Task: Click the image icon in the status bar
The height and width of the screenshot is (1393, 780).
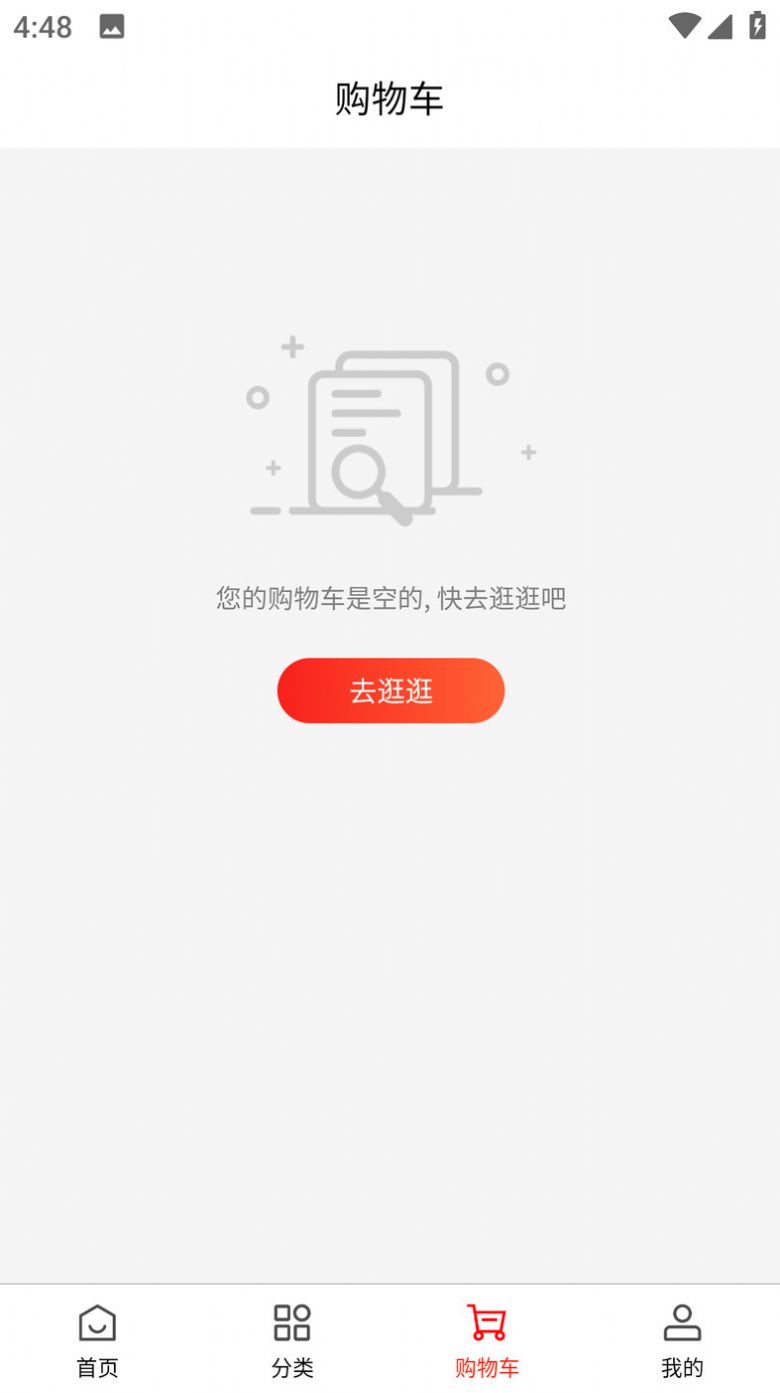Action: (x=110, y=26)
